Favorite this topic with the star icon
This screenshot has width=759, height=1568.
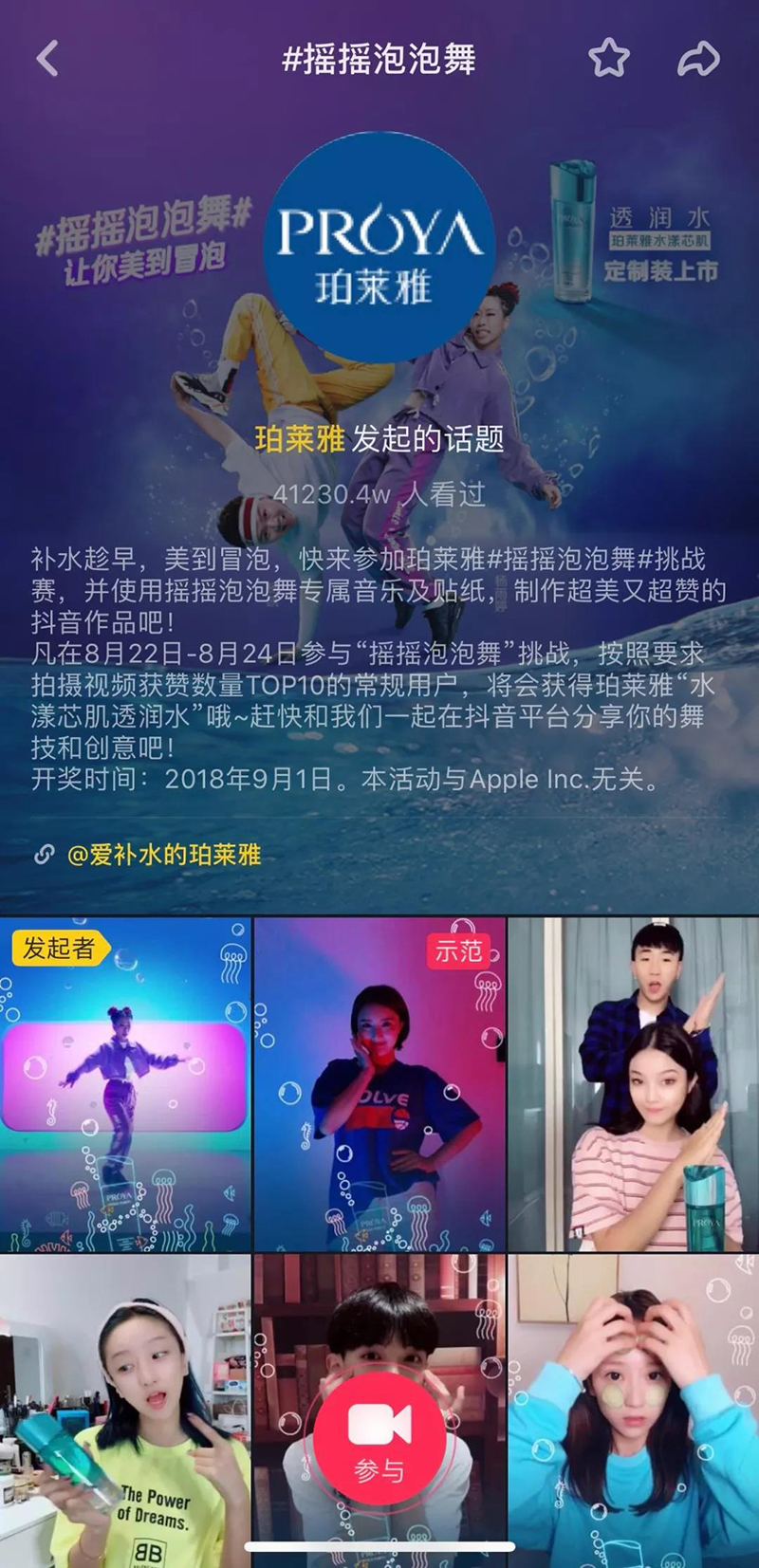click(x=608, y=58)
